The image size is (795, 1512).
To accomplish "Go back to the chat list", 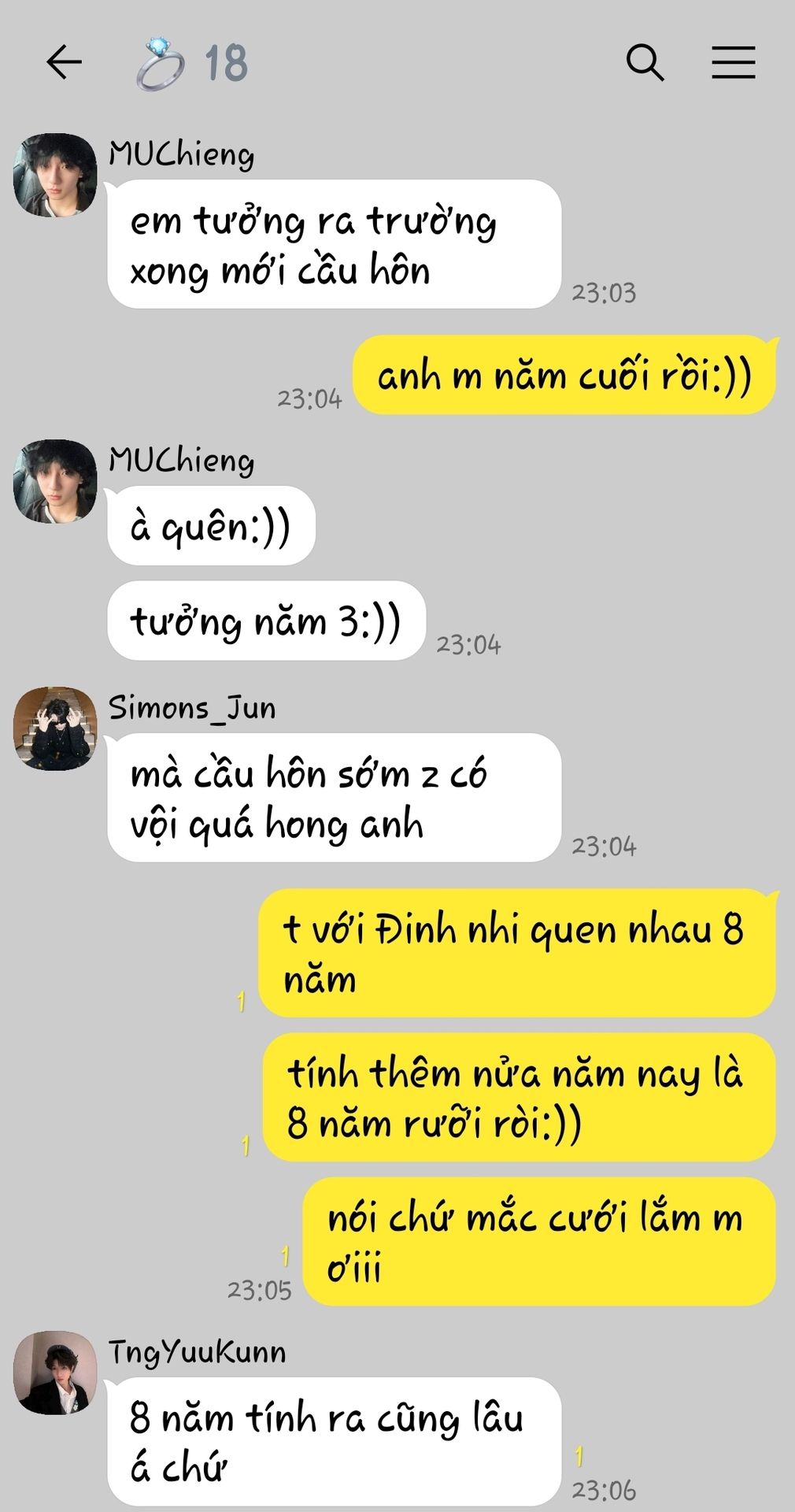I will pos(64,62).
